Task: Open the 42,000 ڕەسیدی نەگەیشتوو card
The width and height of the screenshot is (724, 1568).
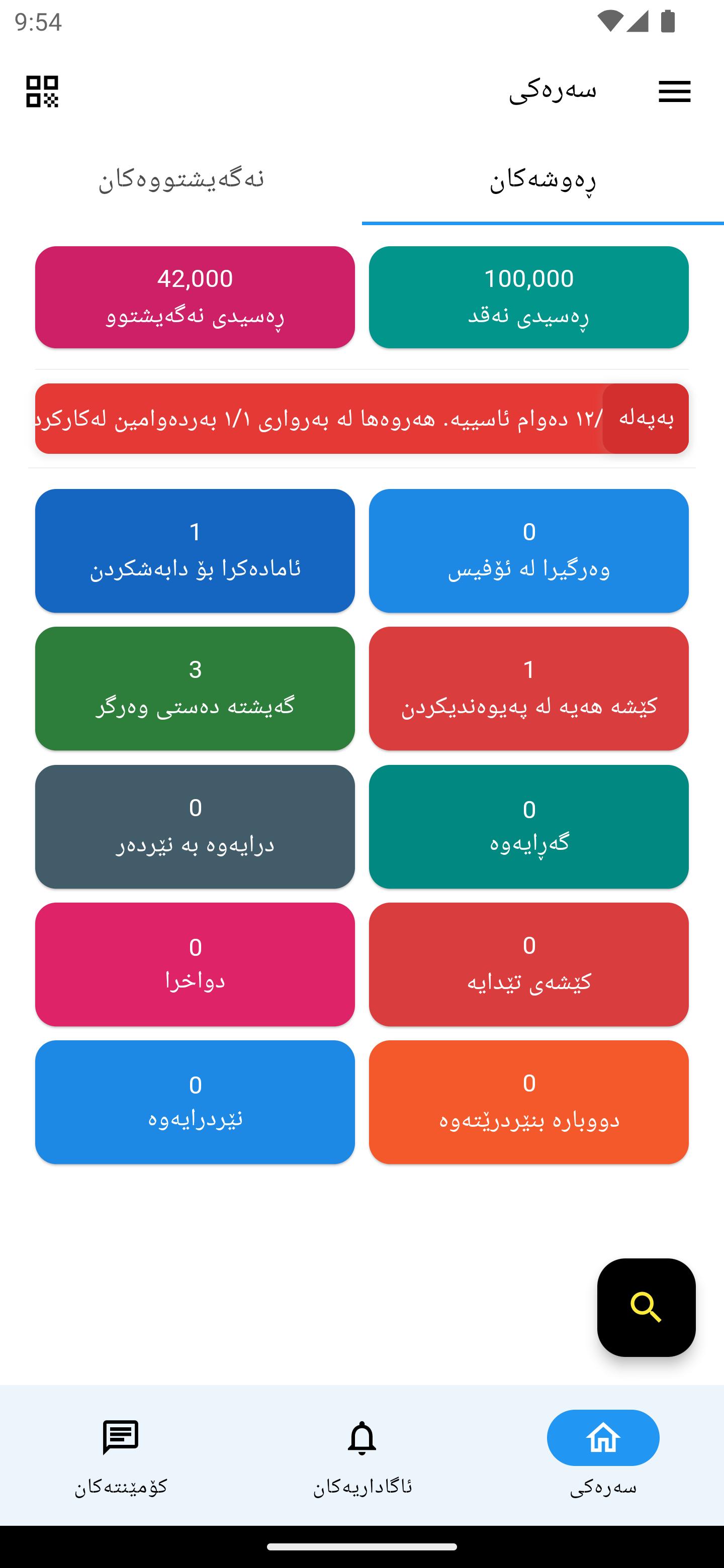Action: [195, 297]
